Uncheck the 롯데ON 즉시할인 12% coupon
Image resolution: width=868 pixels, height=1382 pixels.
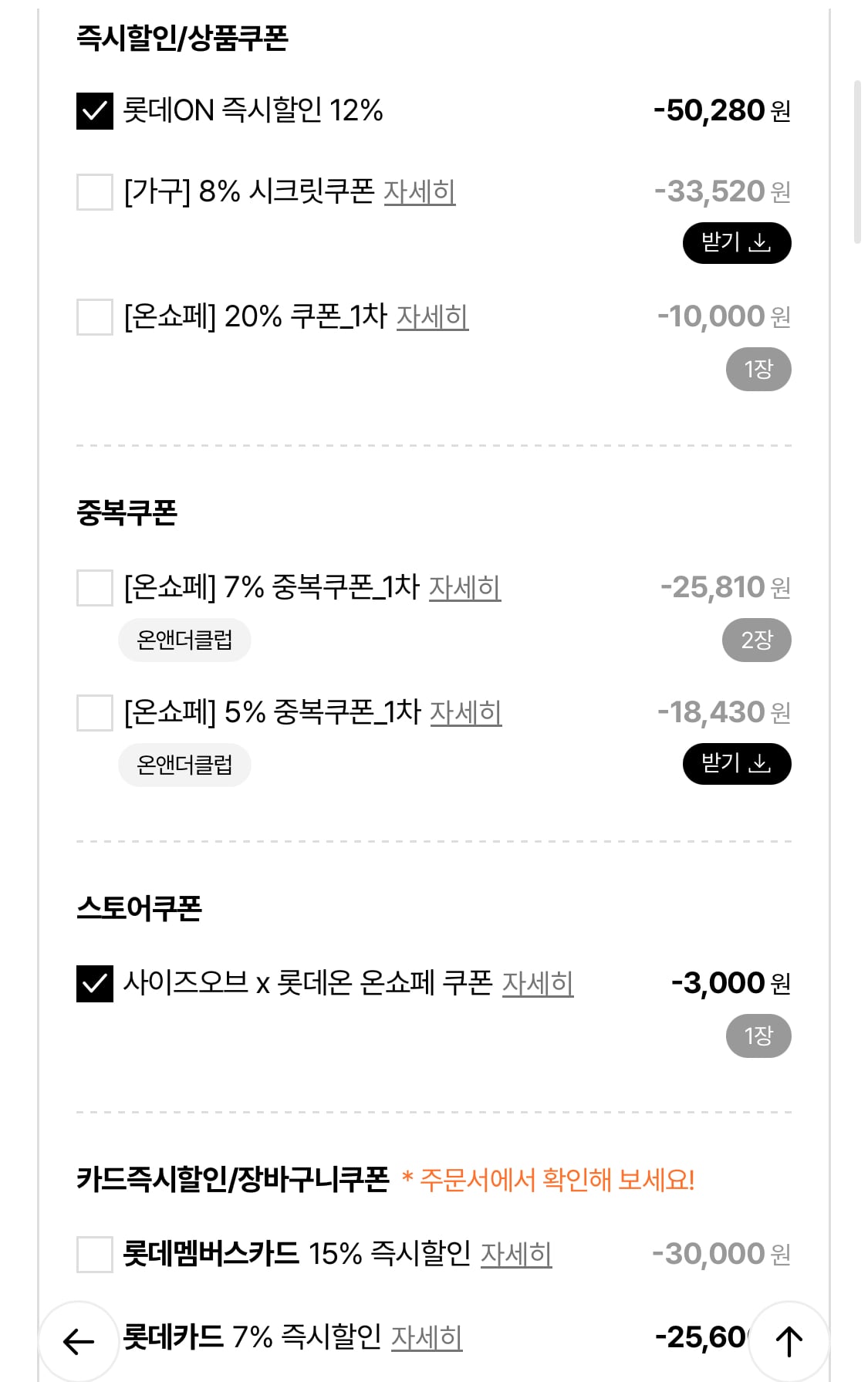pyautogui.click(x=94, y=113)
